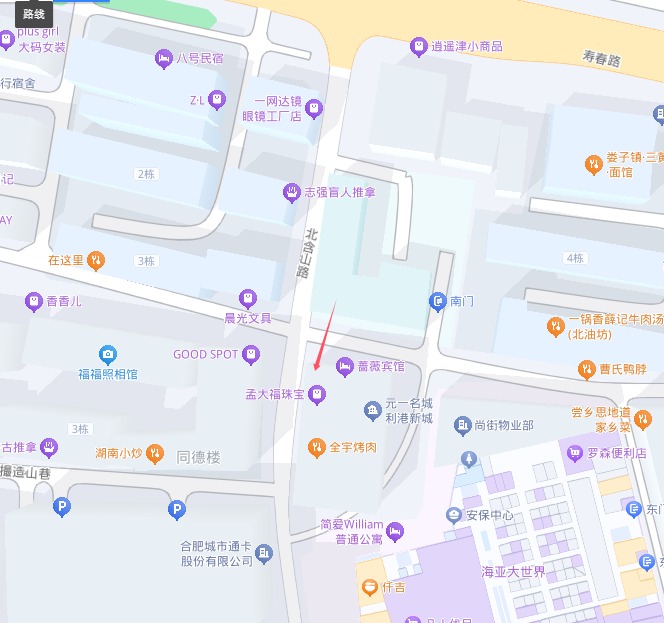Select the 一网达镜眼镜工厂店 marker
Image resolution: width=664 pixels, height=623 pixels.
(x=313, y=108)
